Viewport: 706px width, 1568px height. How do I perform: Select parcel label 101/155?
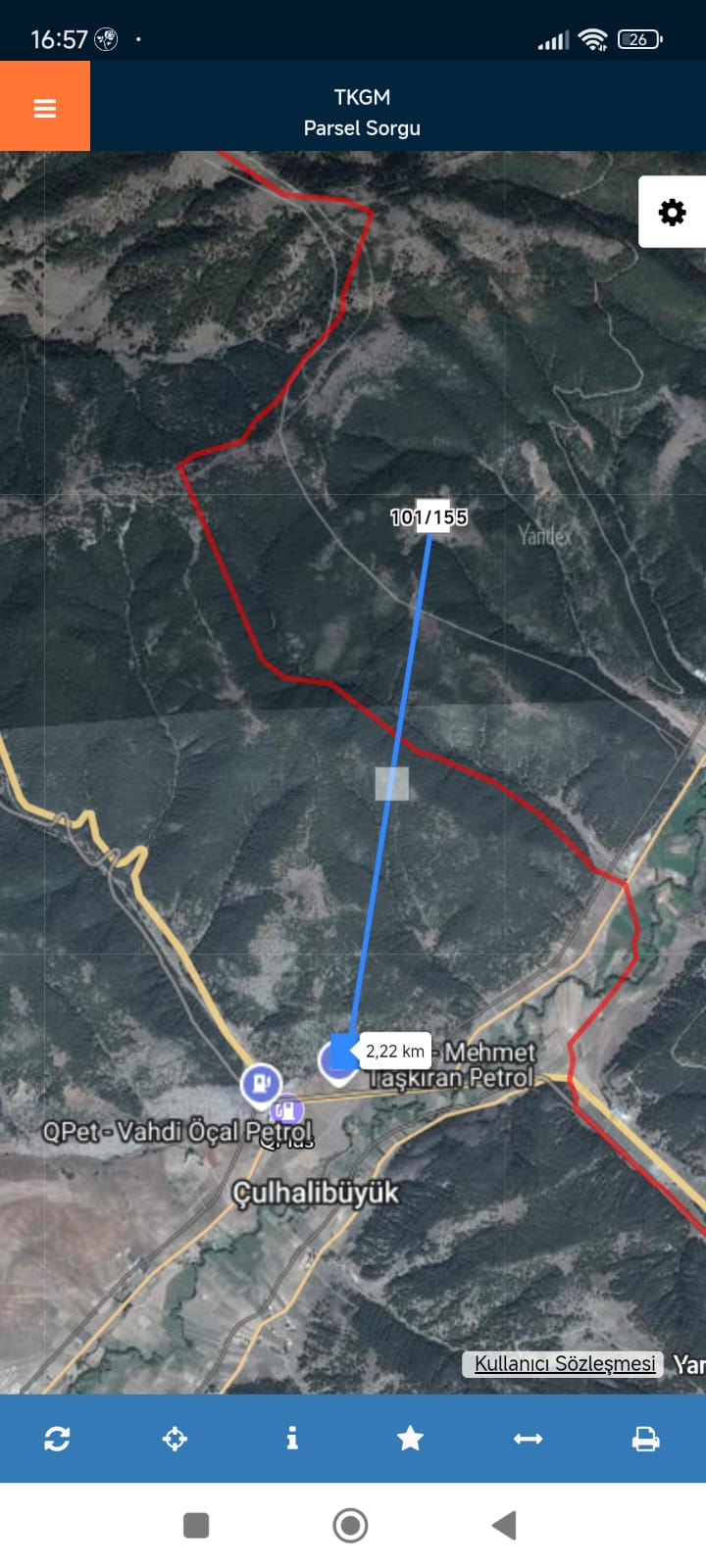tap(429, 516)
